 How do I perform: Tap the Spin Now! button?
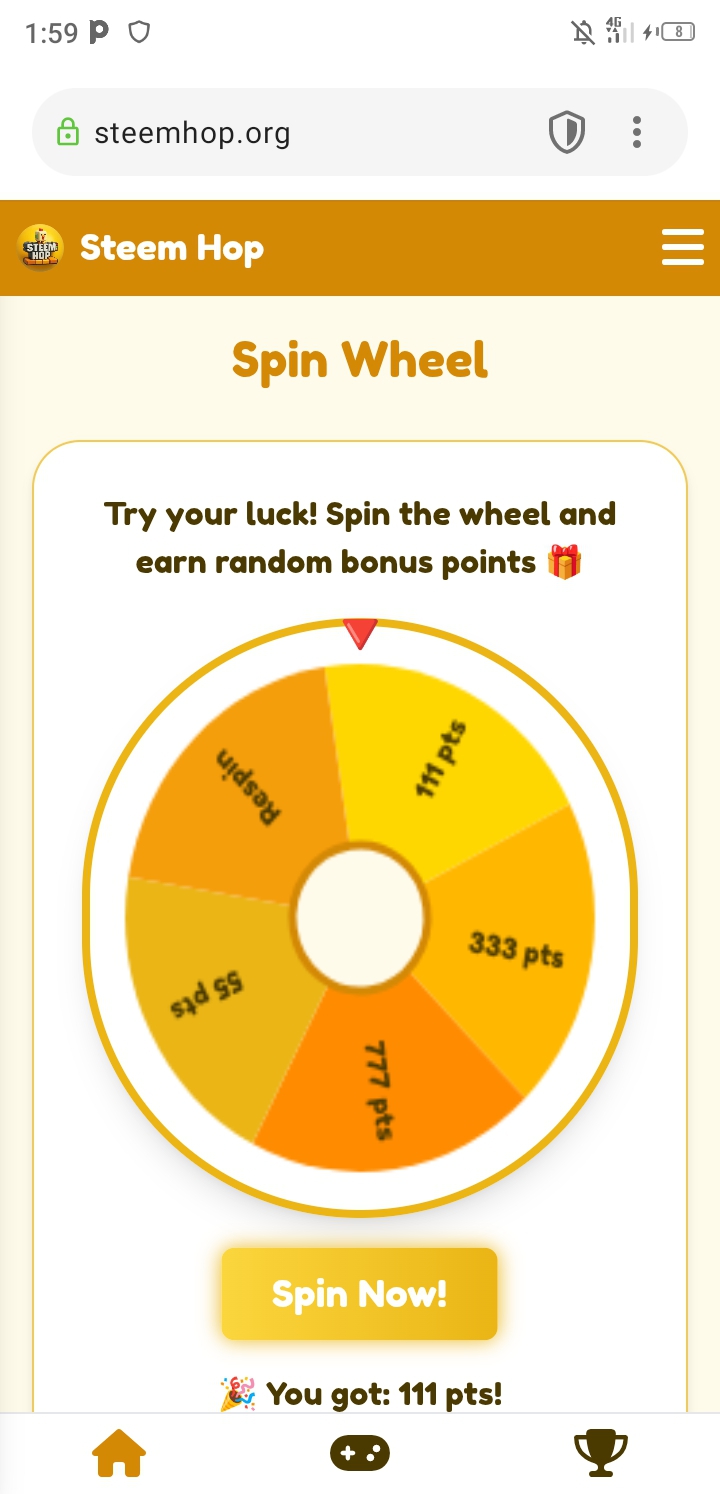coord(359,1294)
